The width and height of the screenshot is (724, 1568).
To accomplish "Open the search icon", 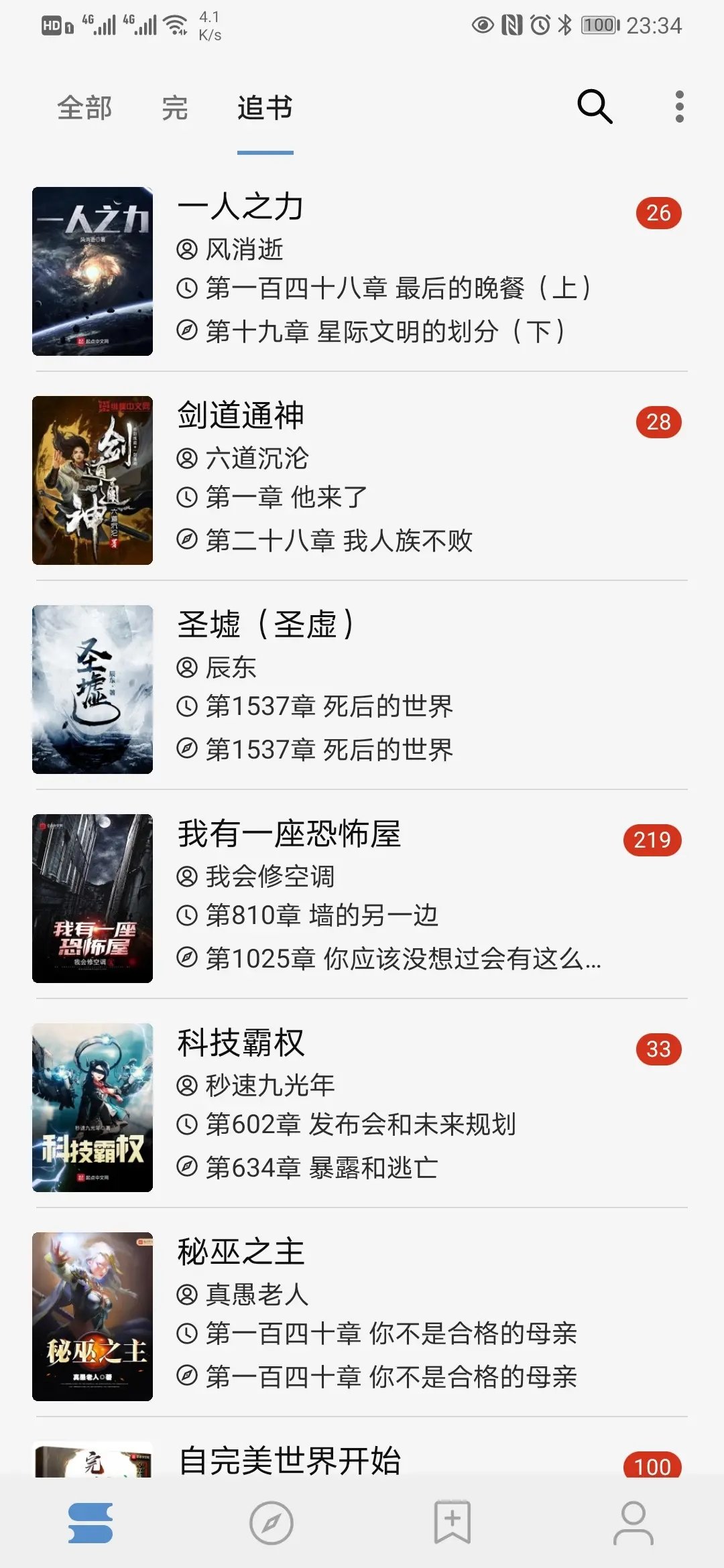I will 595,107.
